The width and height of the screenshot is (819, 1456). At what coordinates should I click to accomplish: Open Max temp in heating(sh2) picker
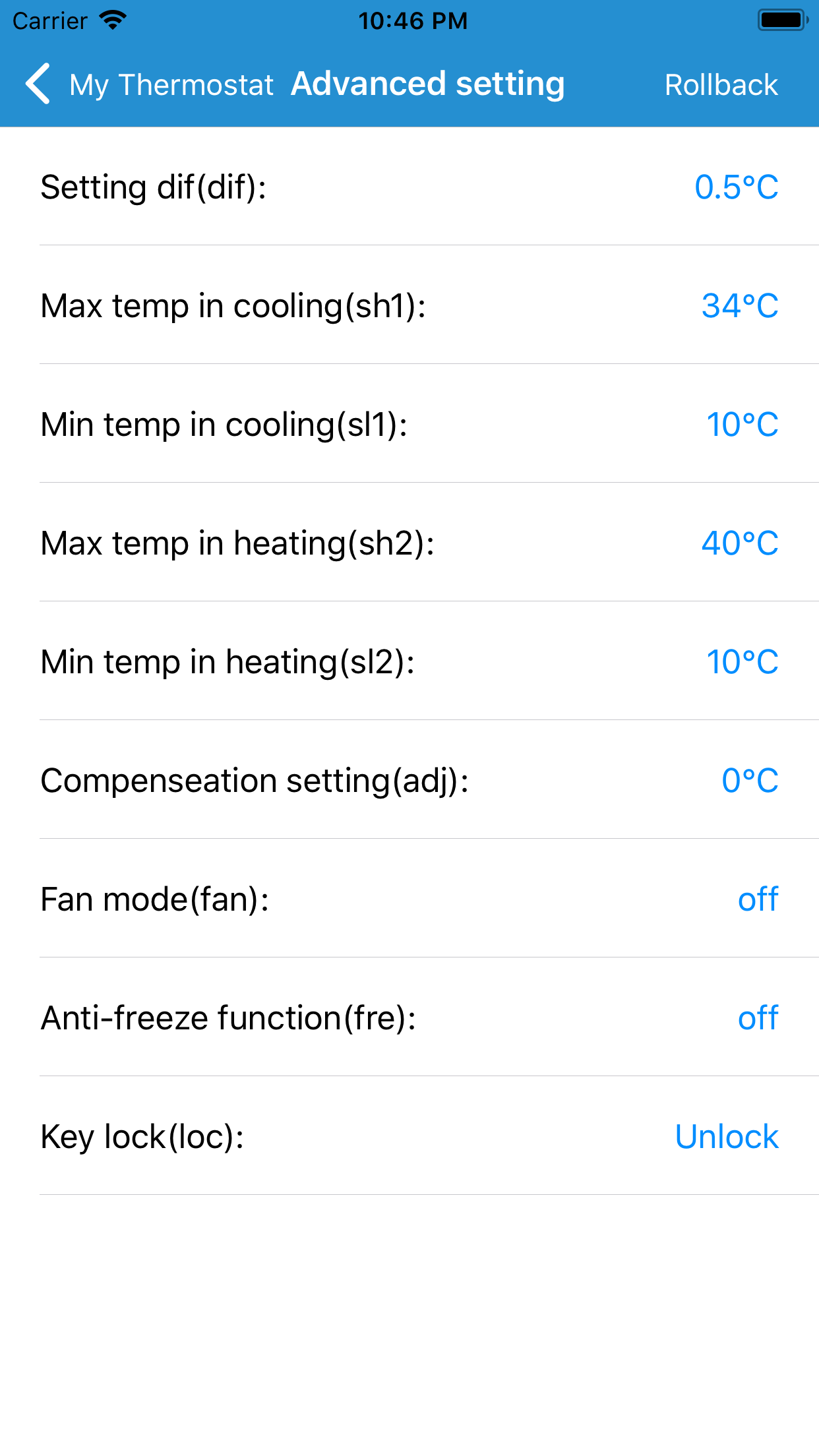click(409, 543)
